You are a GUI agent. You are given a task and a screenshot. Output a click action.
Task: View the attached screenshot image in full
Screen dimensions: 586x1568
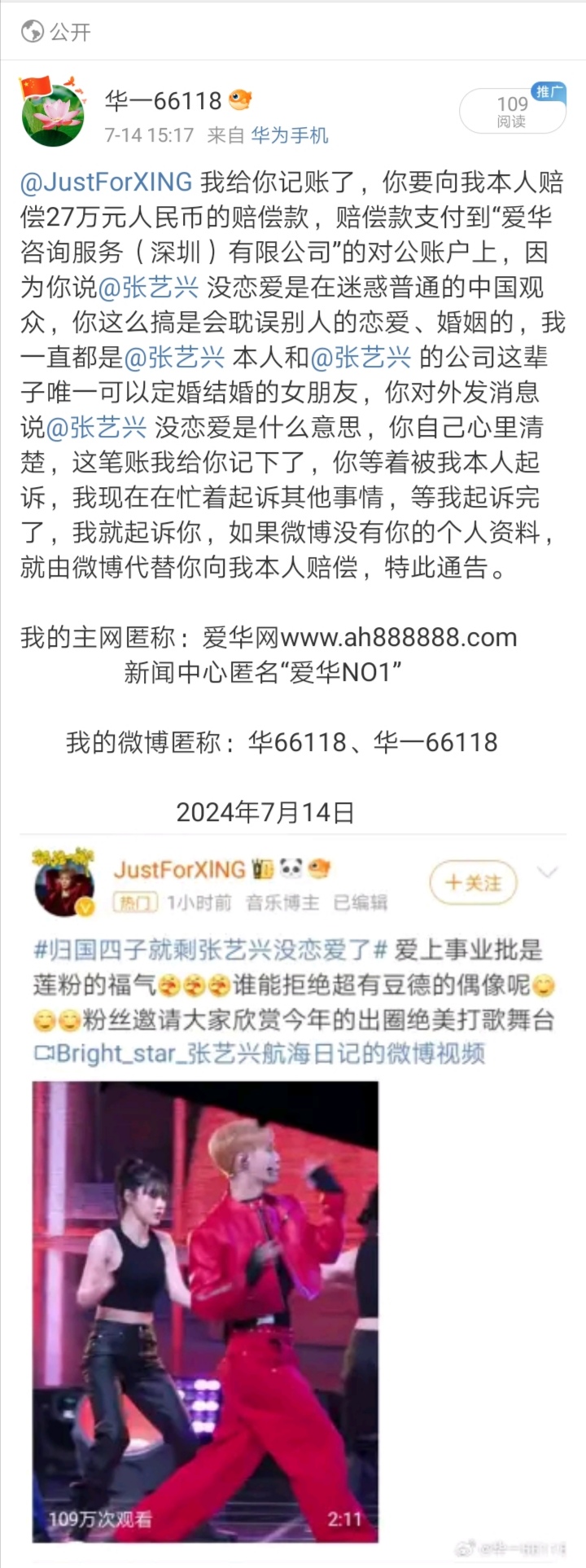(x=293, y=1197)
